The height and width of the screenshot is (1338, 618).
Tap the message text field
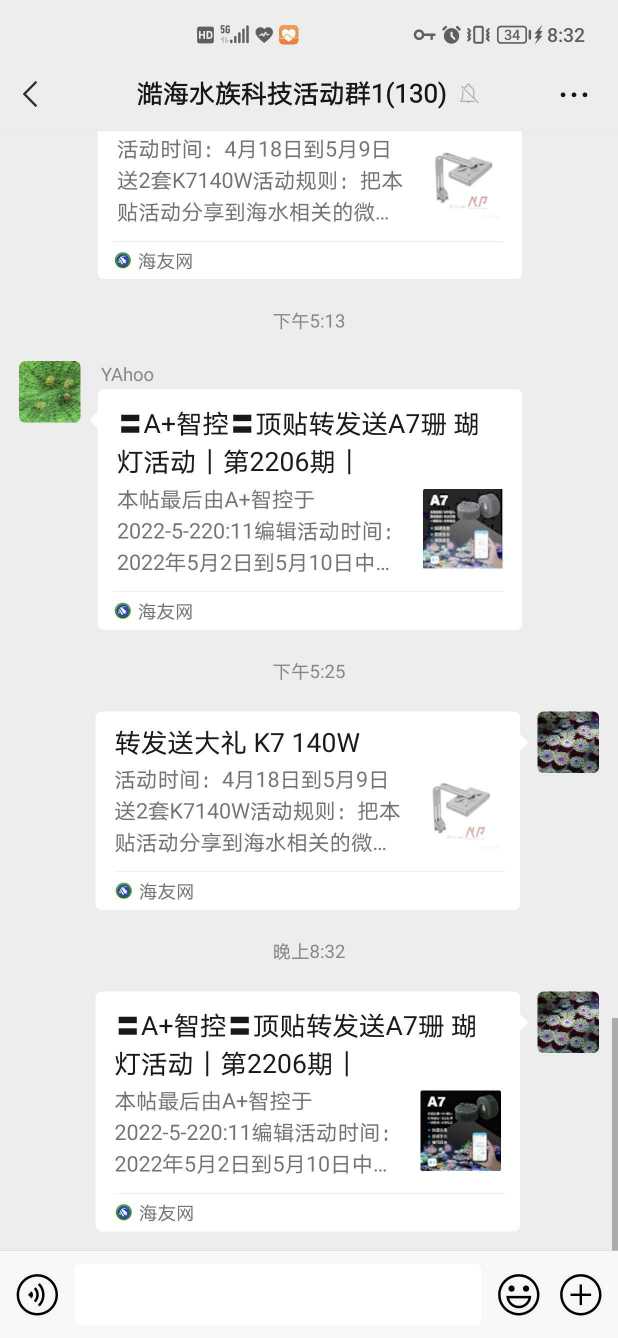277,1295
